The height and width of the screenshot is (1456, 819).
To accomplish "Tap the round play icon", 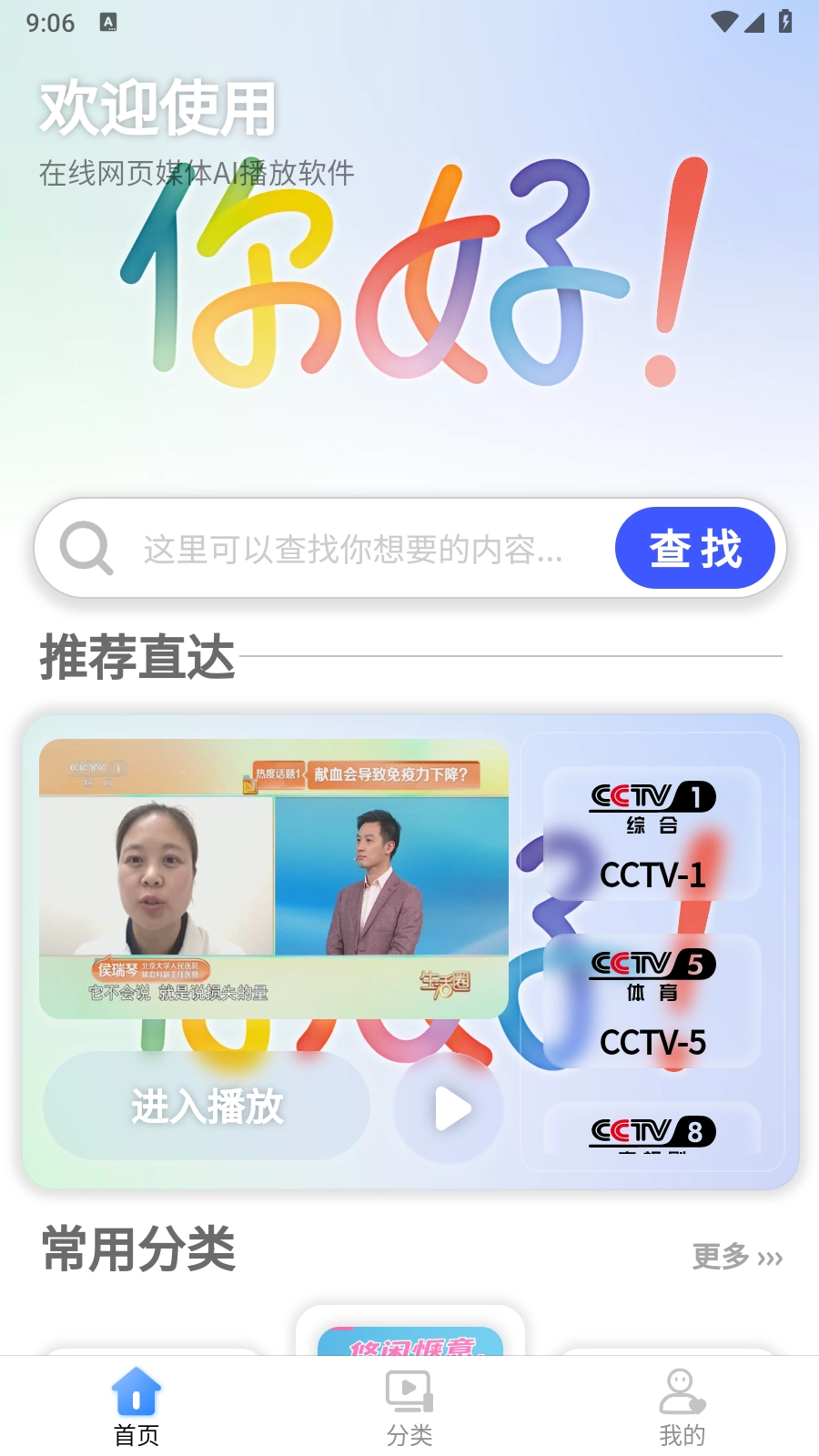I will click(x=449, y=1108).
